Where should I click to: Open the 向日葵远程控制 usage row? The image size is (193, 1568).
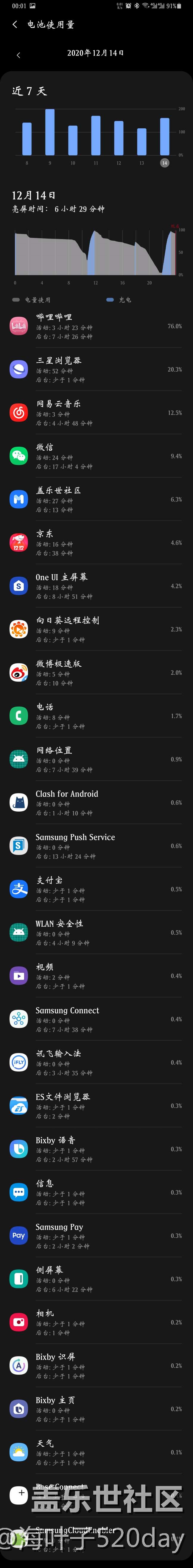tap(96, 630)
